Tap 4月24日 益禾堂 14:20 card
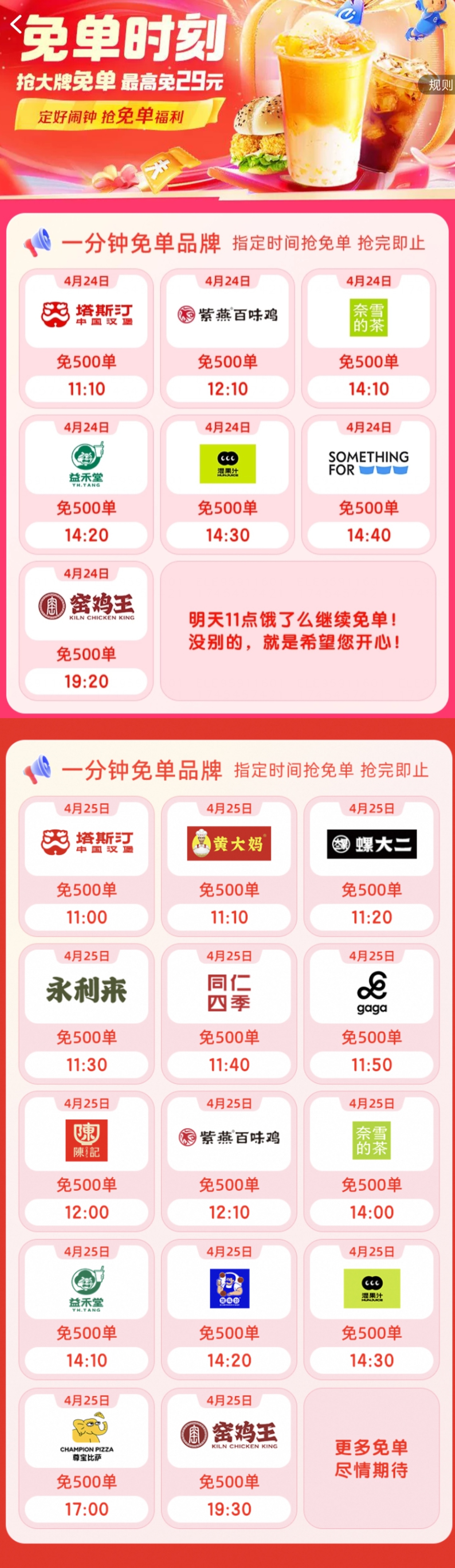The height and width of the screenshot is (1568, 455). 86,485
